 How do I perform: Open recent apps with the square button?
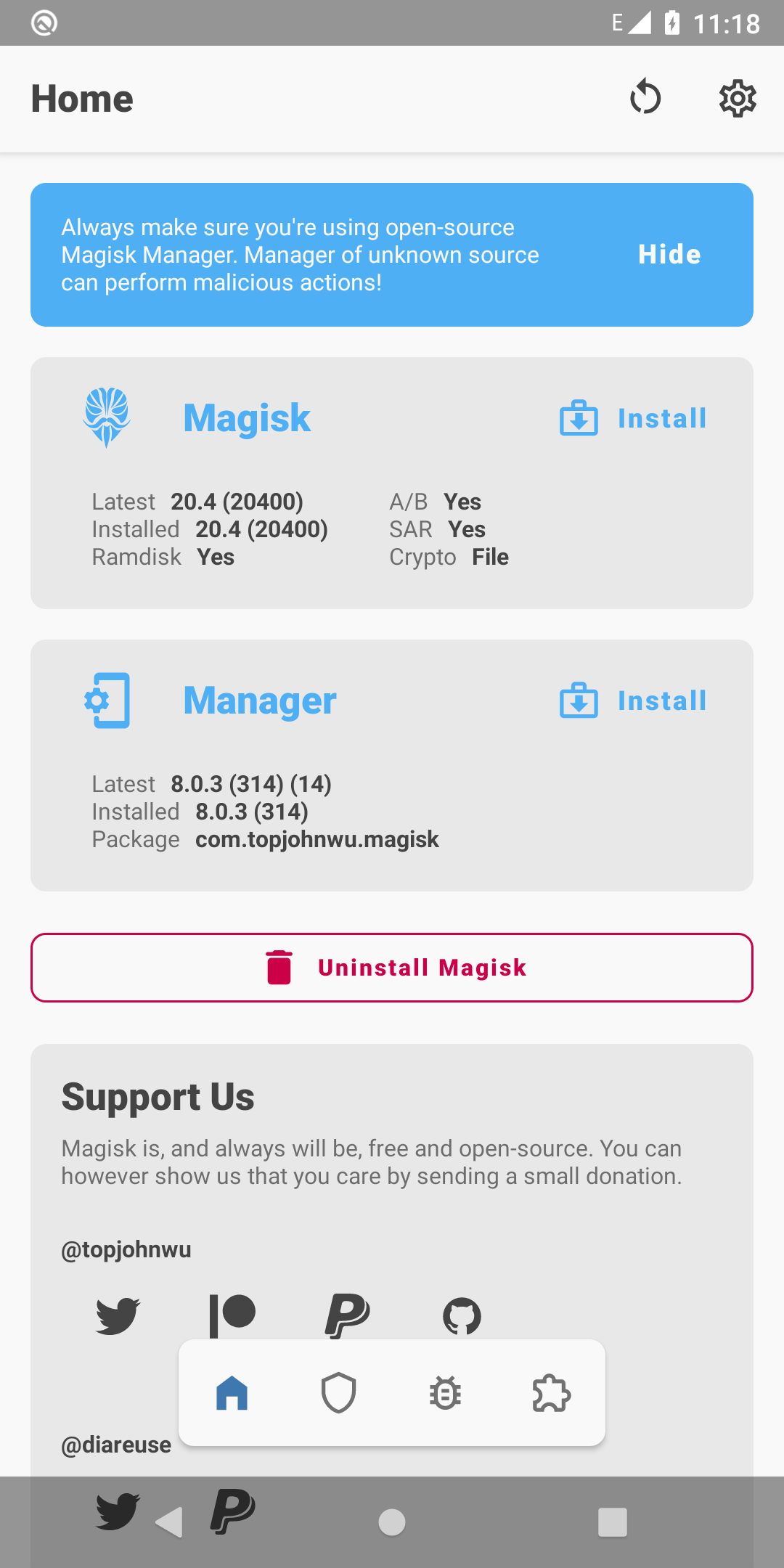click(x=613, y=1522)
